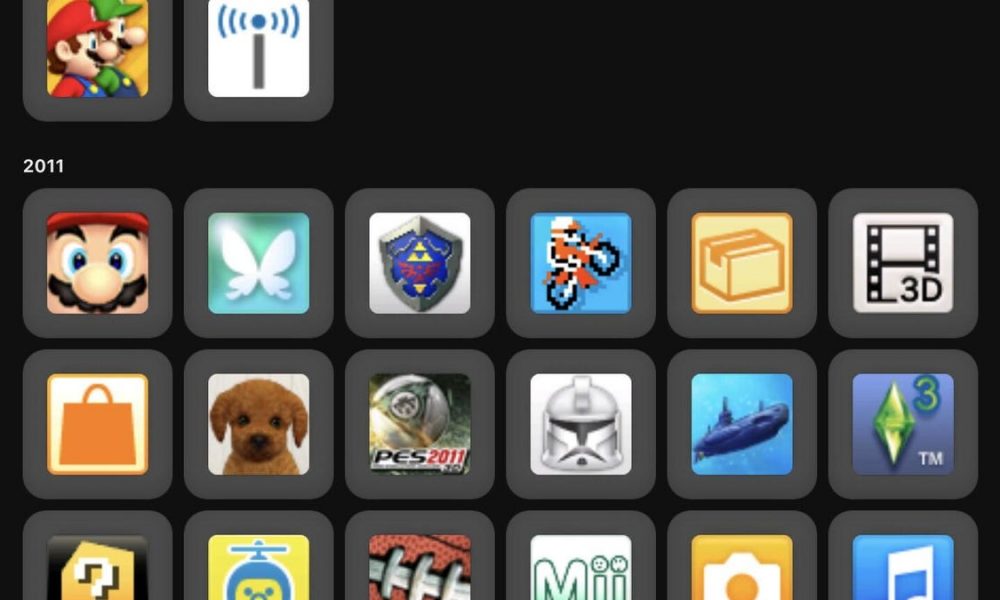Open the orange camera tile
This screenshot has width=1000, height=600.
(741, 566)
